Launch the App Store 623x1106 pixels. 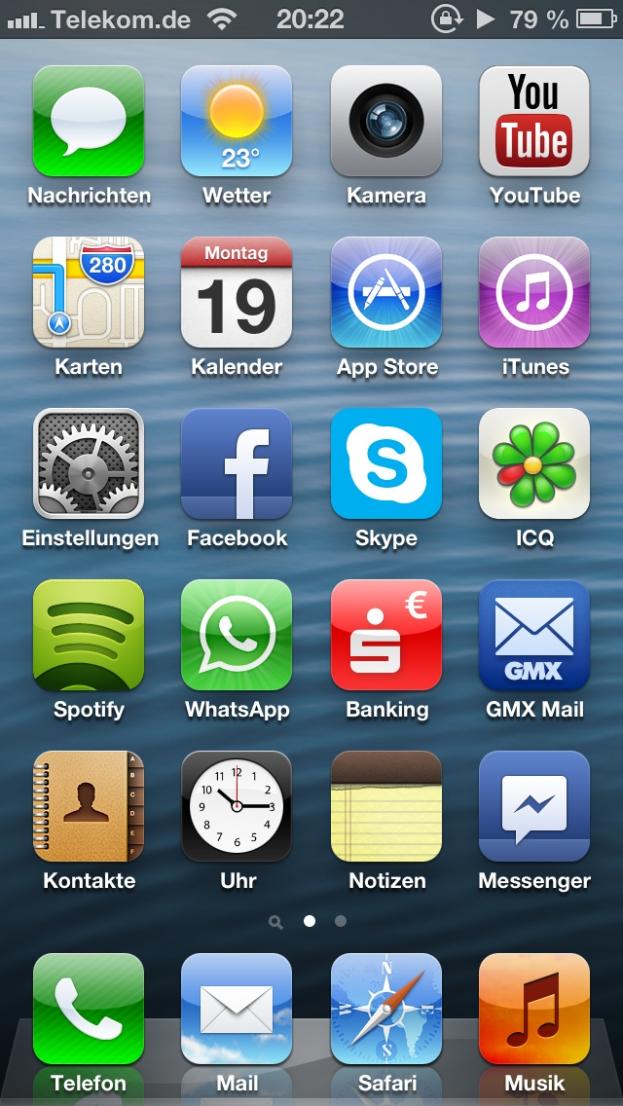tap(386, 292)
